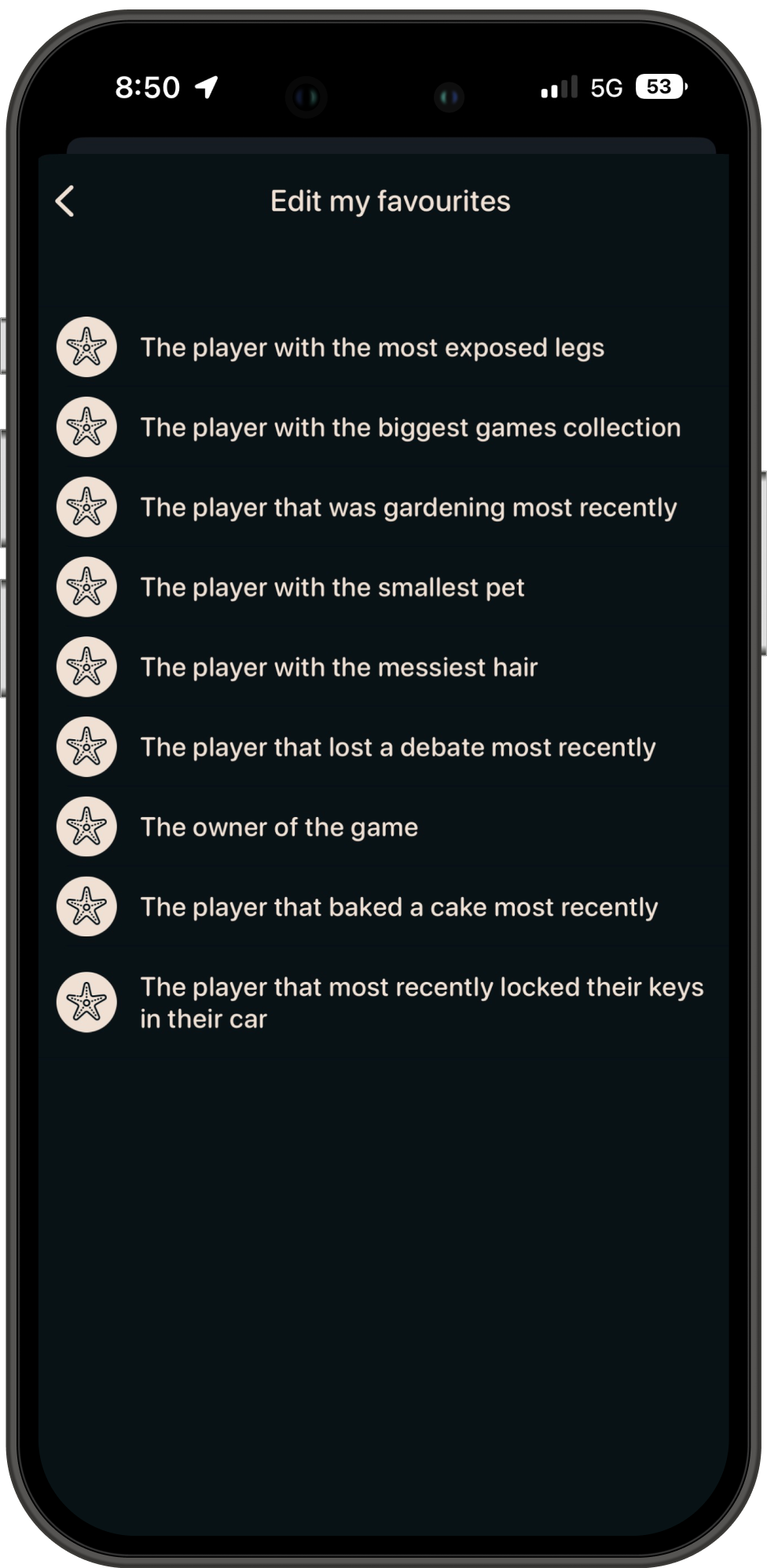This screenshot has width=767, height=1568.
Task: Go back from Edit my favourites
Action: click(65, 201)
